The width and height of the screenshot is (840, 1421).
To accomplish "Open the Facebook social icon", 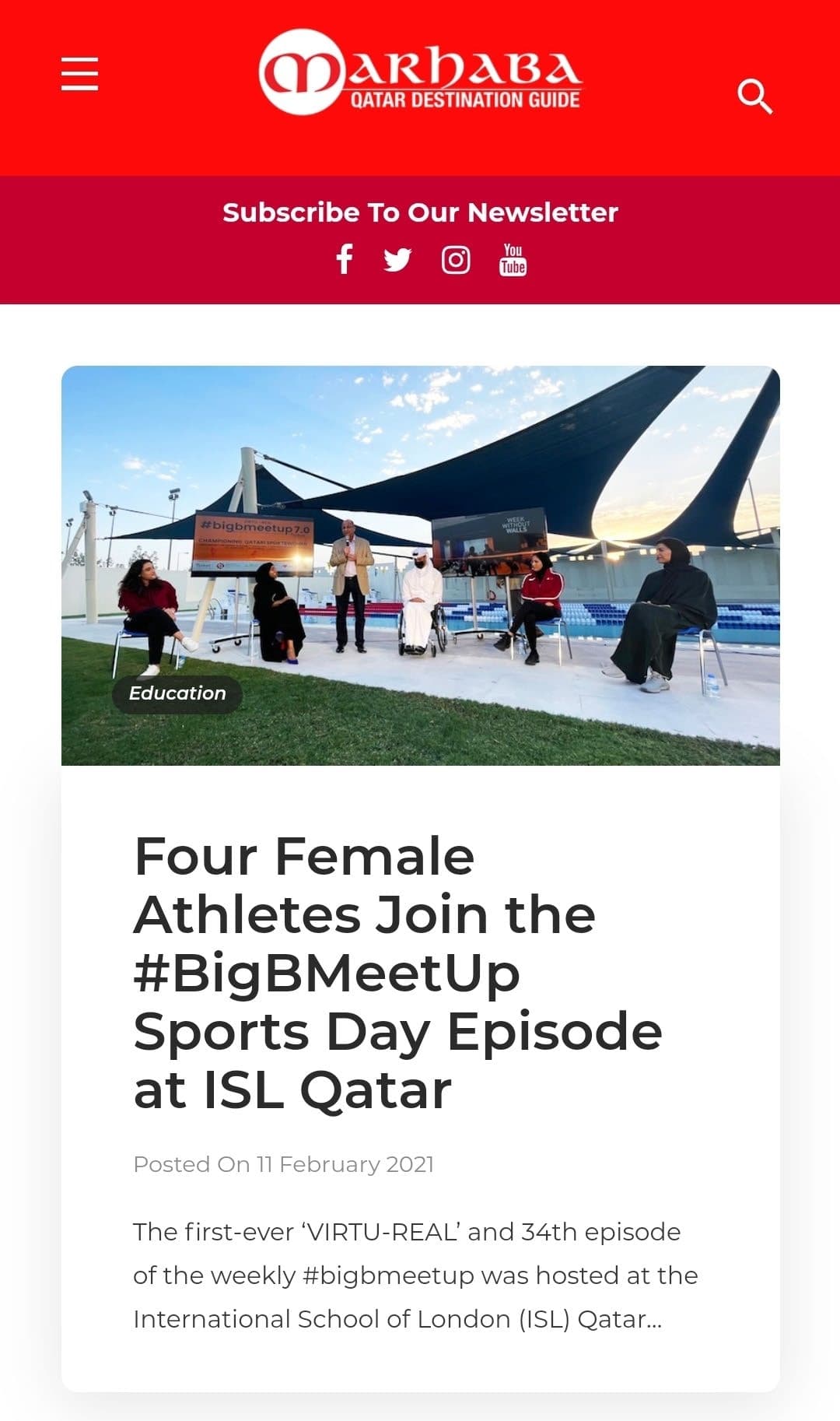I will coord(345,260).
